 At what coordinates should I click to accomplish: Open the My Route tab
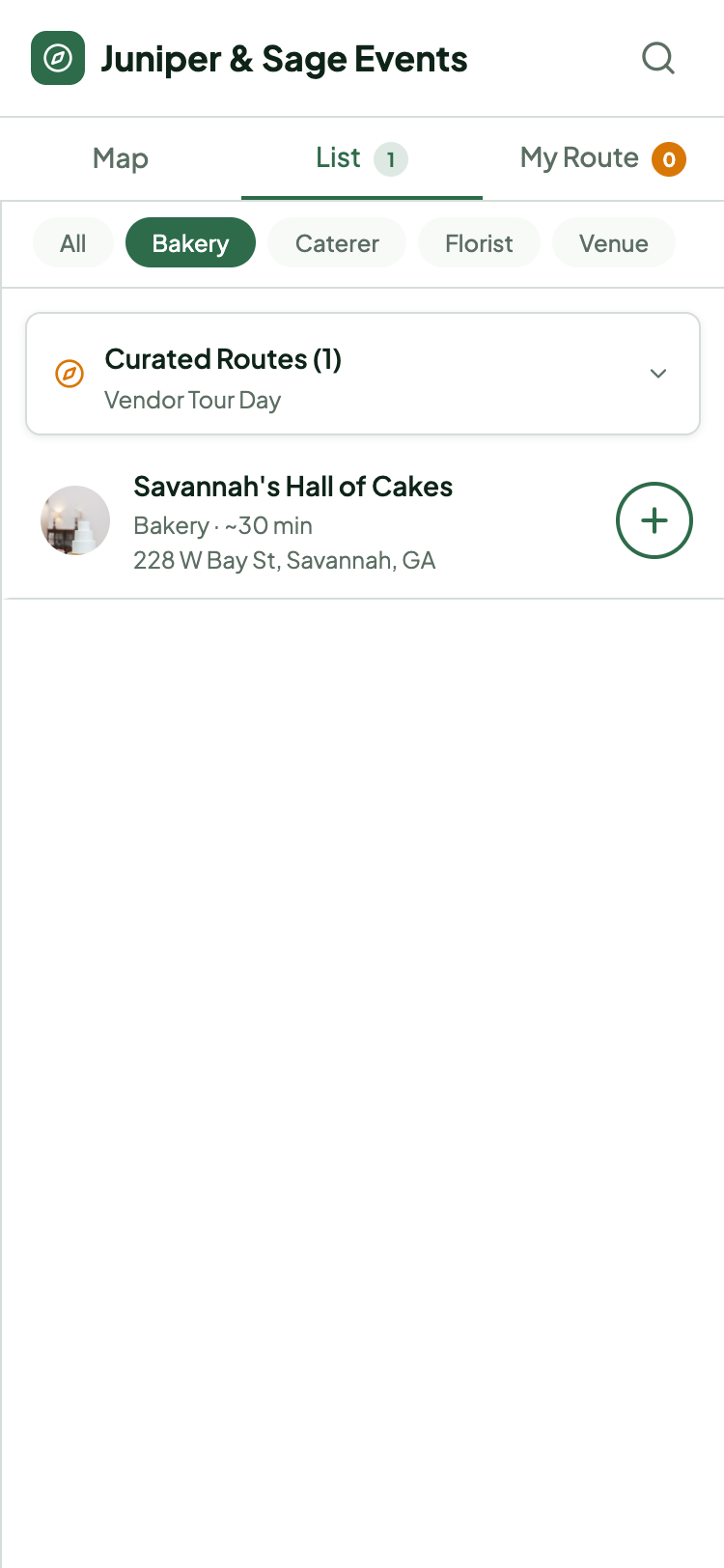(x=602, y=158)
